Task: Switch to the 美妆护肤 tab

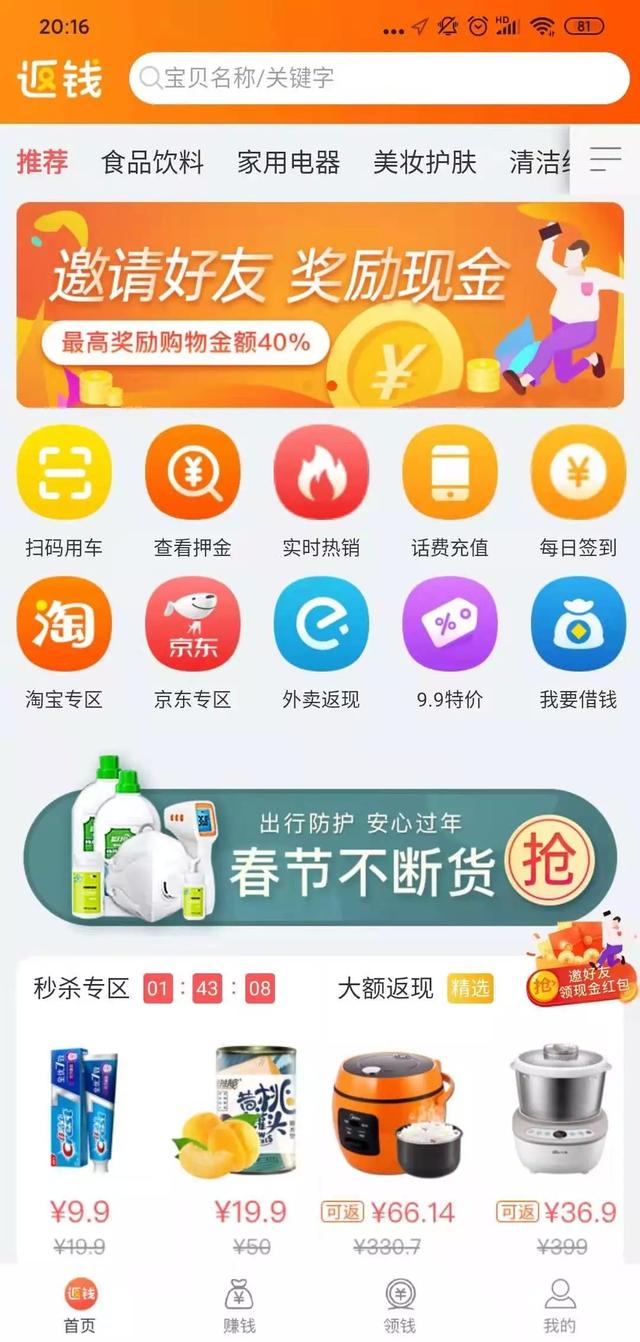Action: [424, 162]
